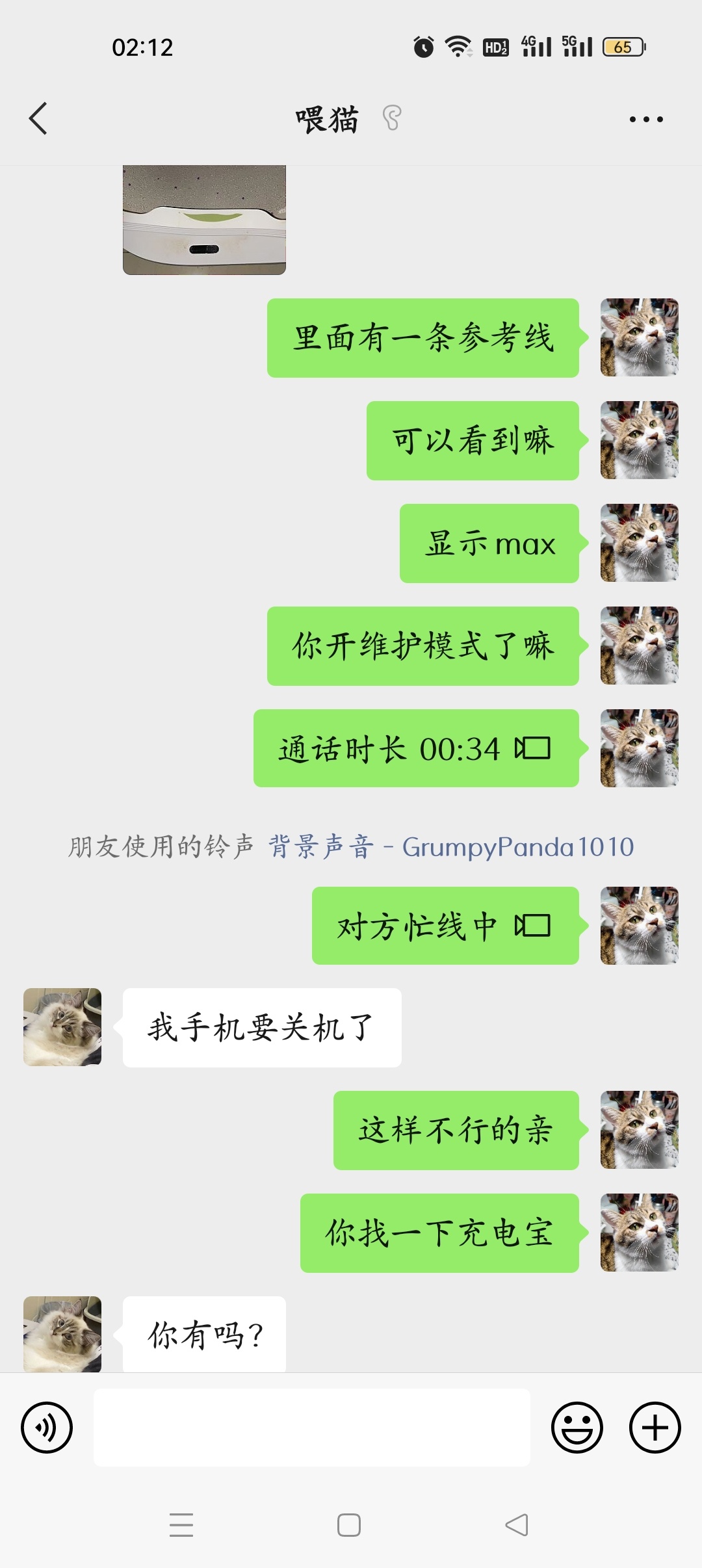Focus the message text field

pyautogui.click(x=311, y=1428)
